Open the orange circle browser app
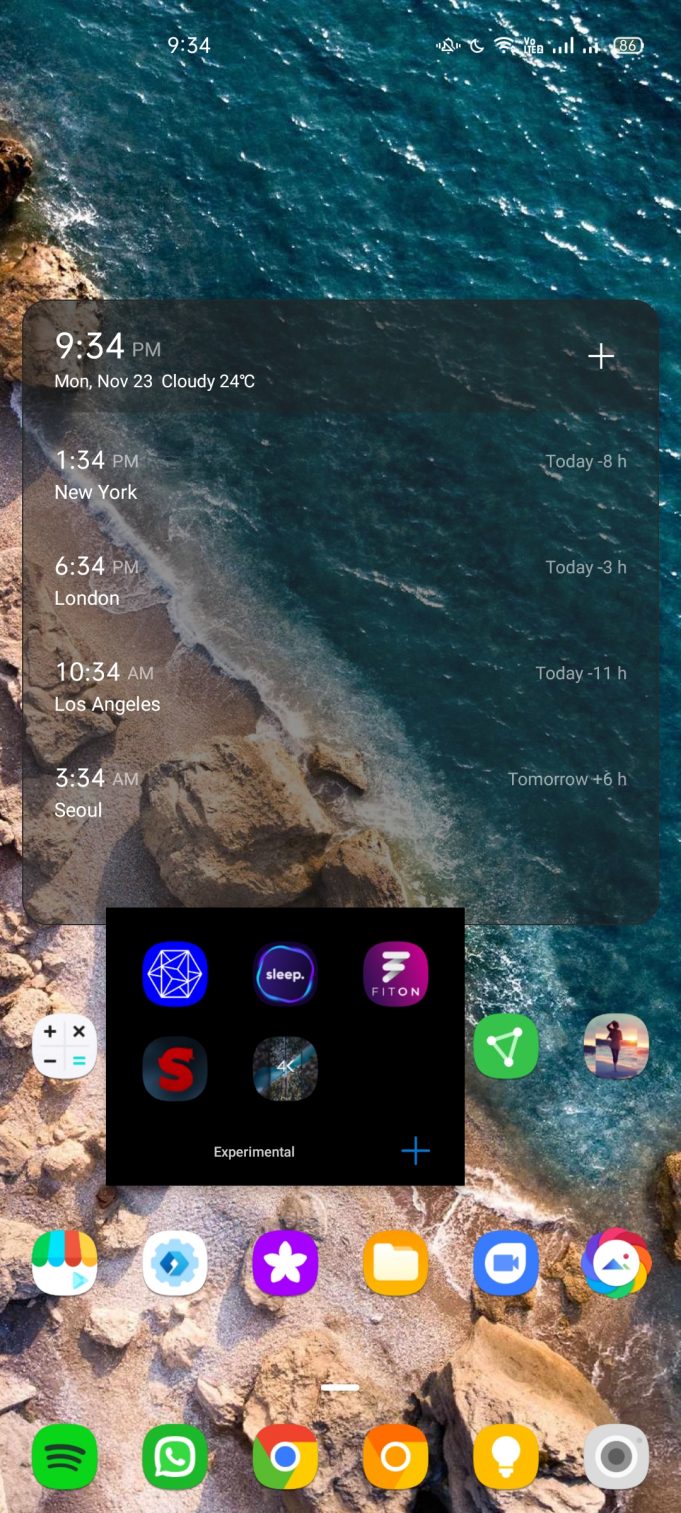 [x=395, y=1457]
